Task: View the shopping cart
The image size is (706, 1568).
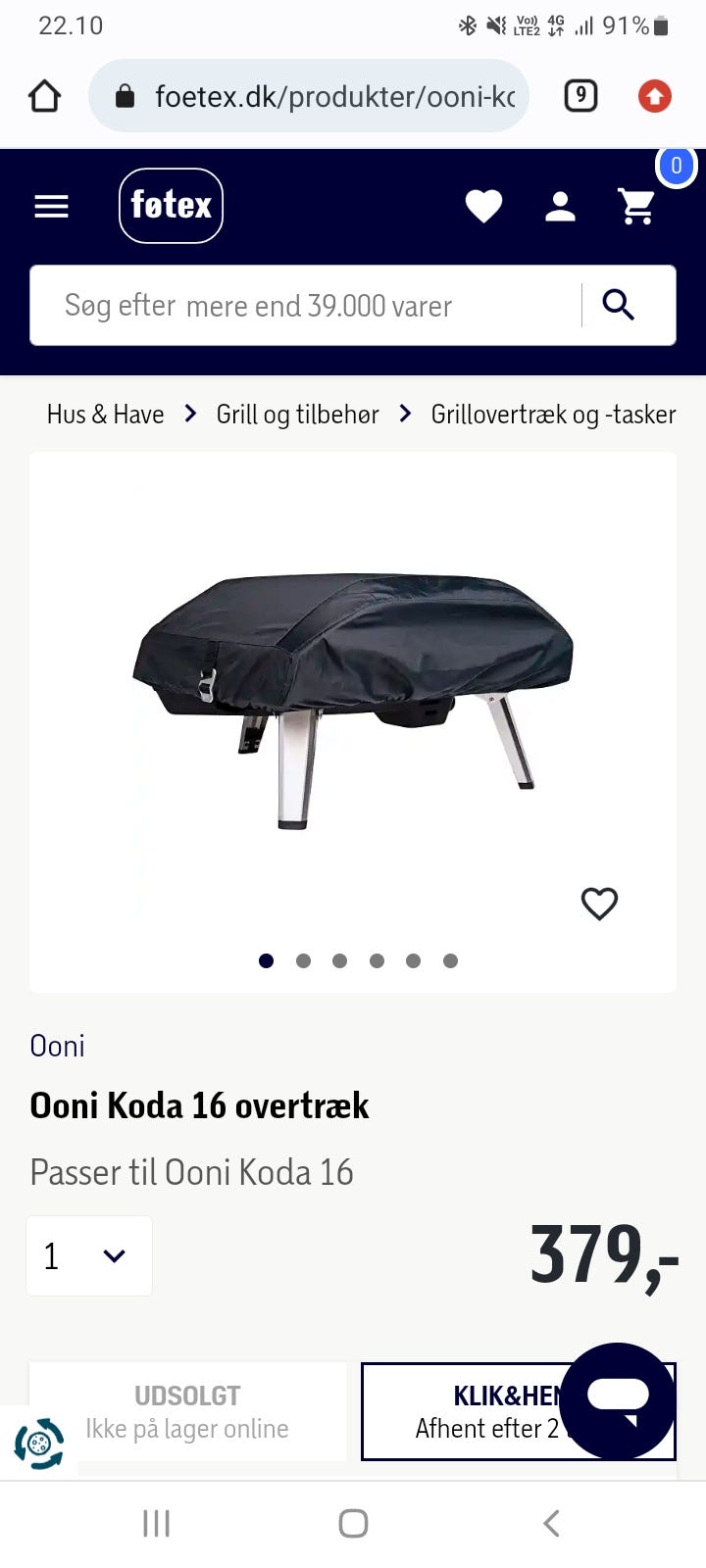Action: pos(637,206)
